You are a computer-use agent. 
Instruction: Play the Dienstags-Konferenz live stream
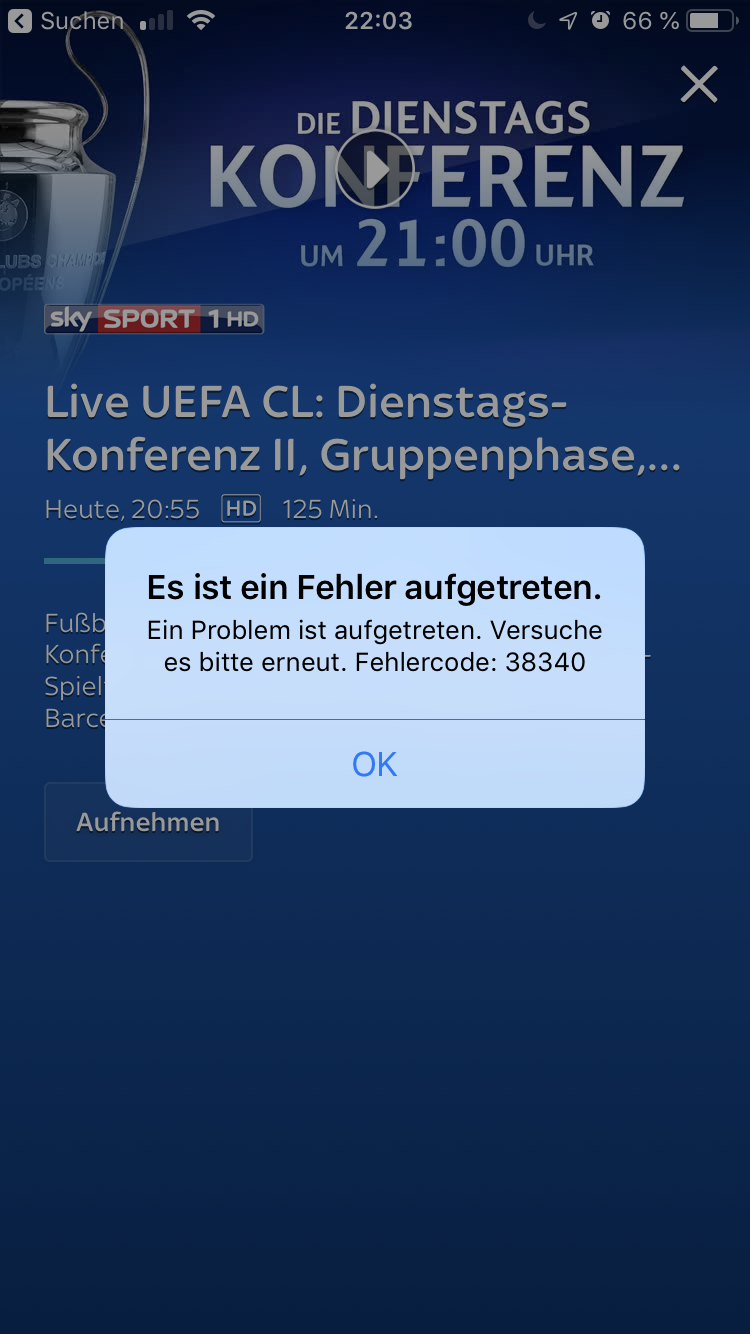pos(375,170)
